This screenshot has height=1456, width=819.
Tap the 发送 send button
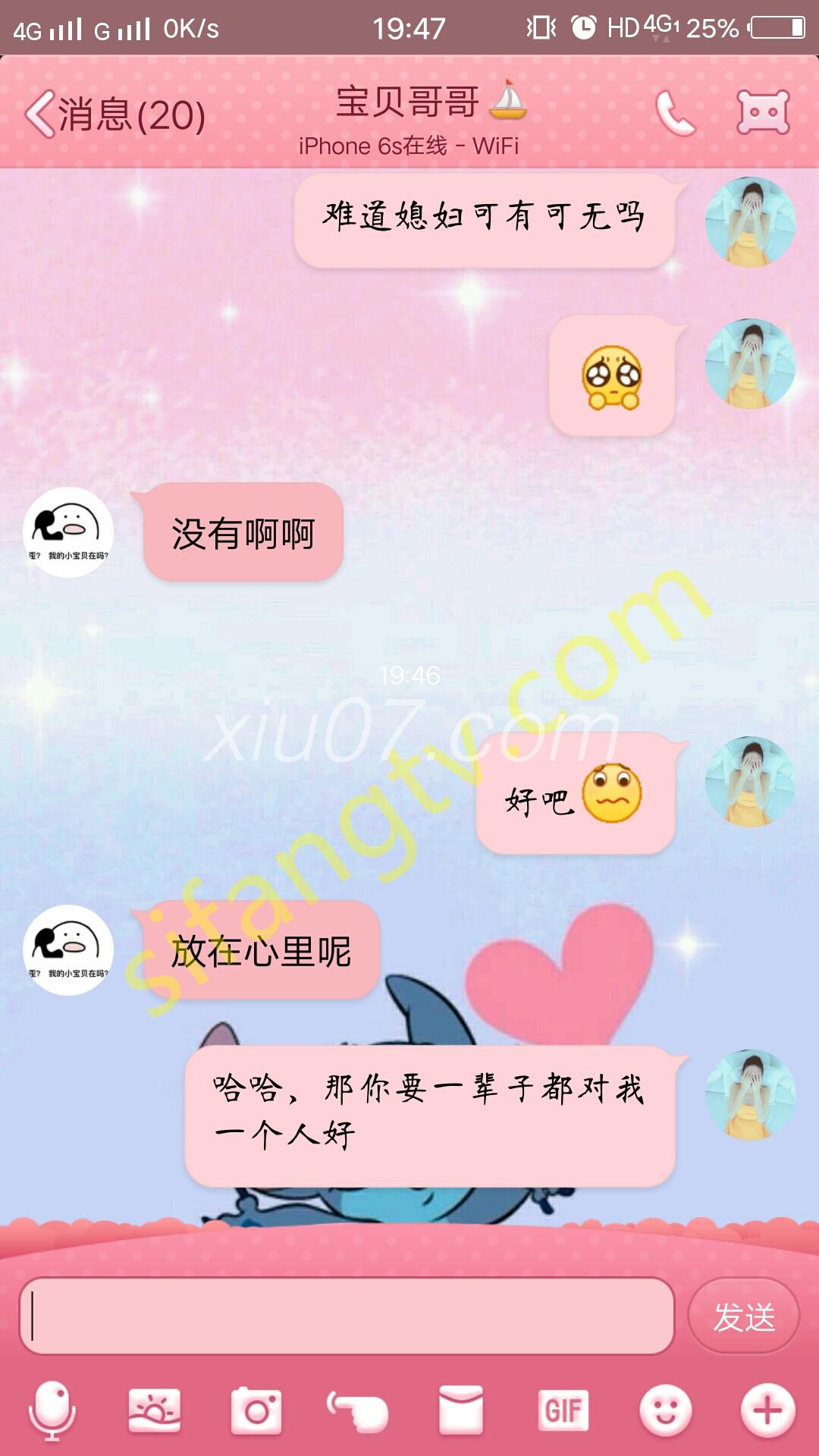[x=743, y=1316]
